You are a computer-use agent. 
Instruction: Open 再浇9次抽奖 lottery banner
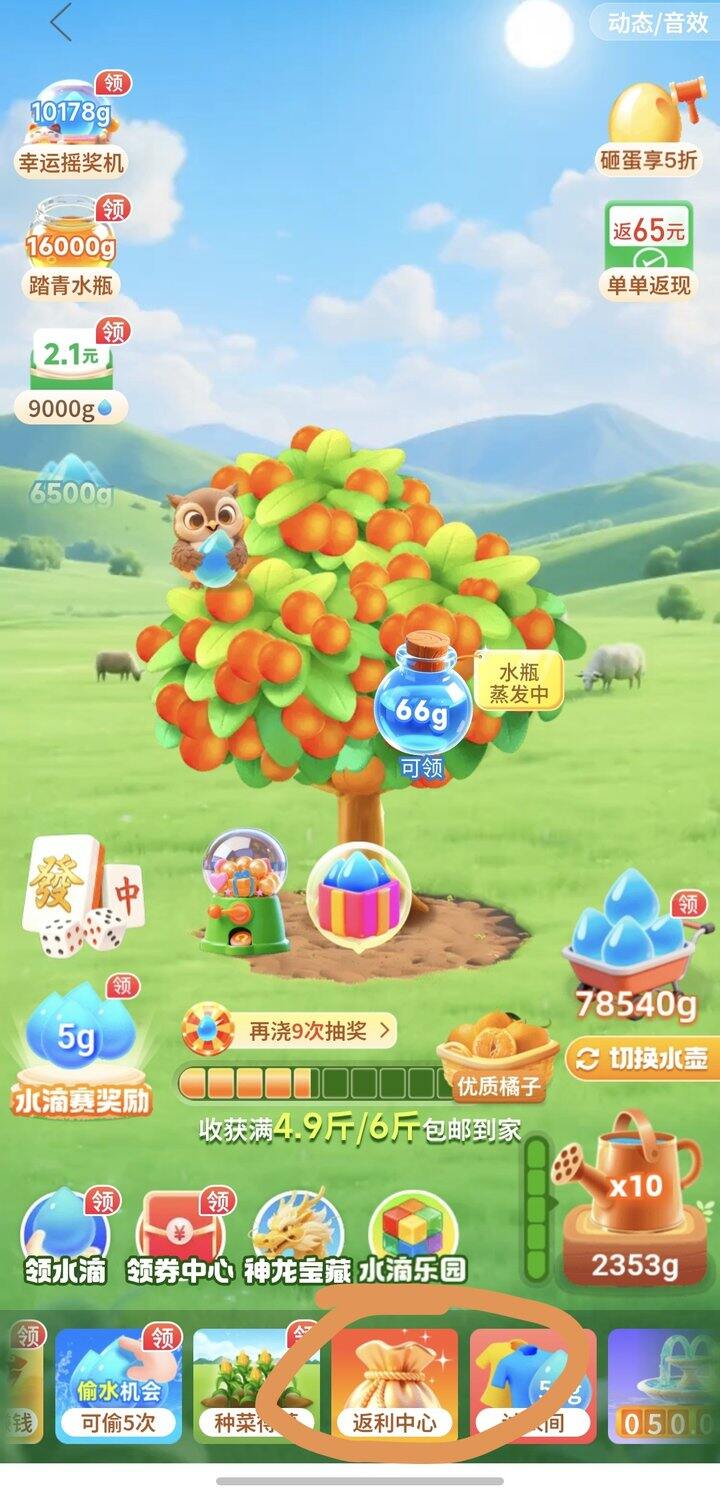click(x=290, y=1030)
